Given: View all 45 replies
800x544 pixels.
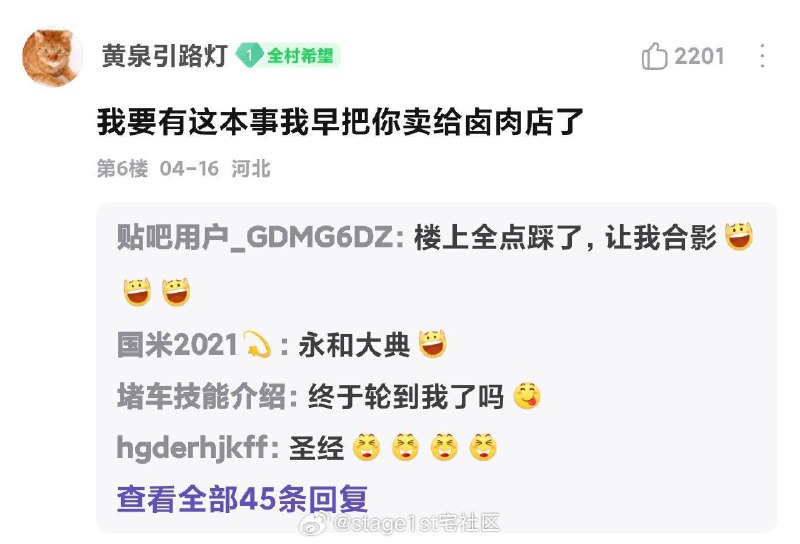Looking at the screenshot, I should click(242, 499).
